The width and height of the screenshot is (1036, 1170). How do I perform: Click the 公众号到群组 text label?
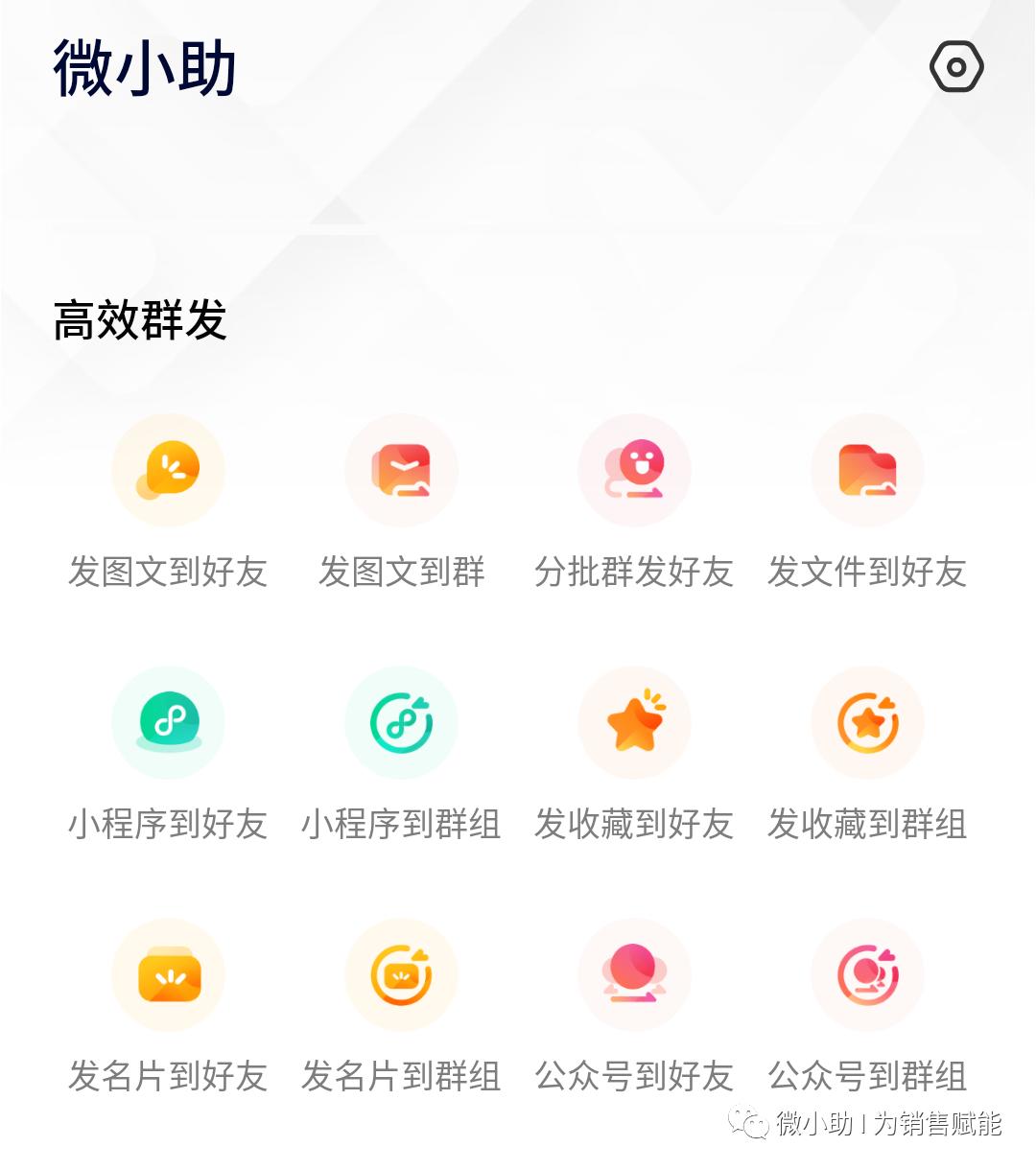(x=867, y=1079)
